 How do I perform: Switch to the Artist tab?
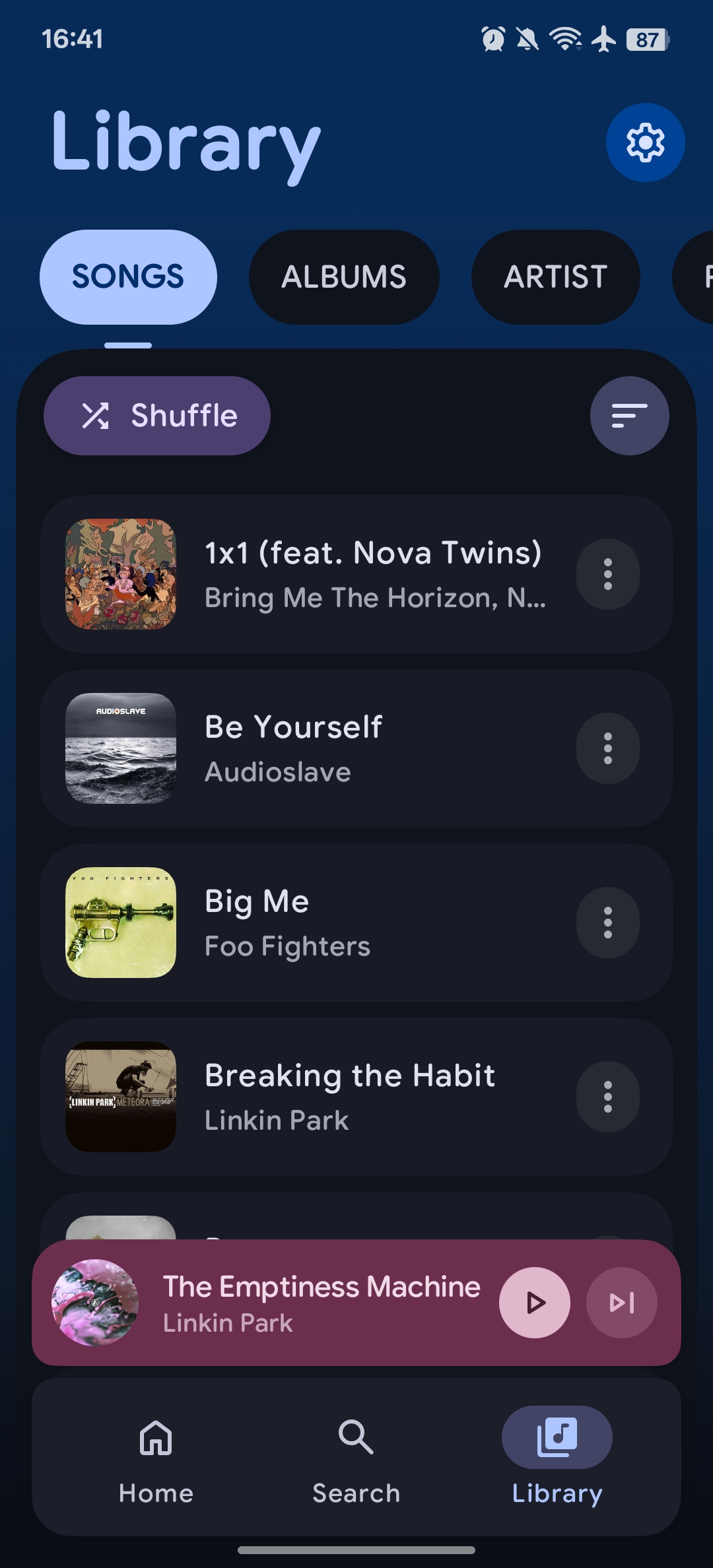[555, 277]
